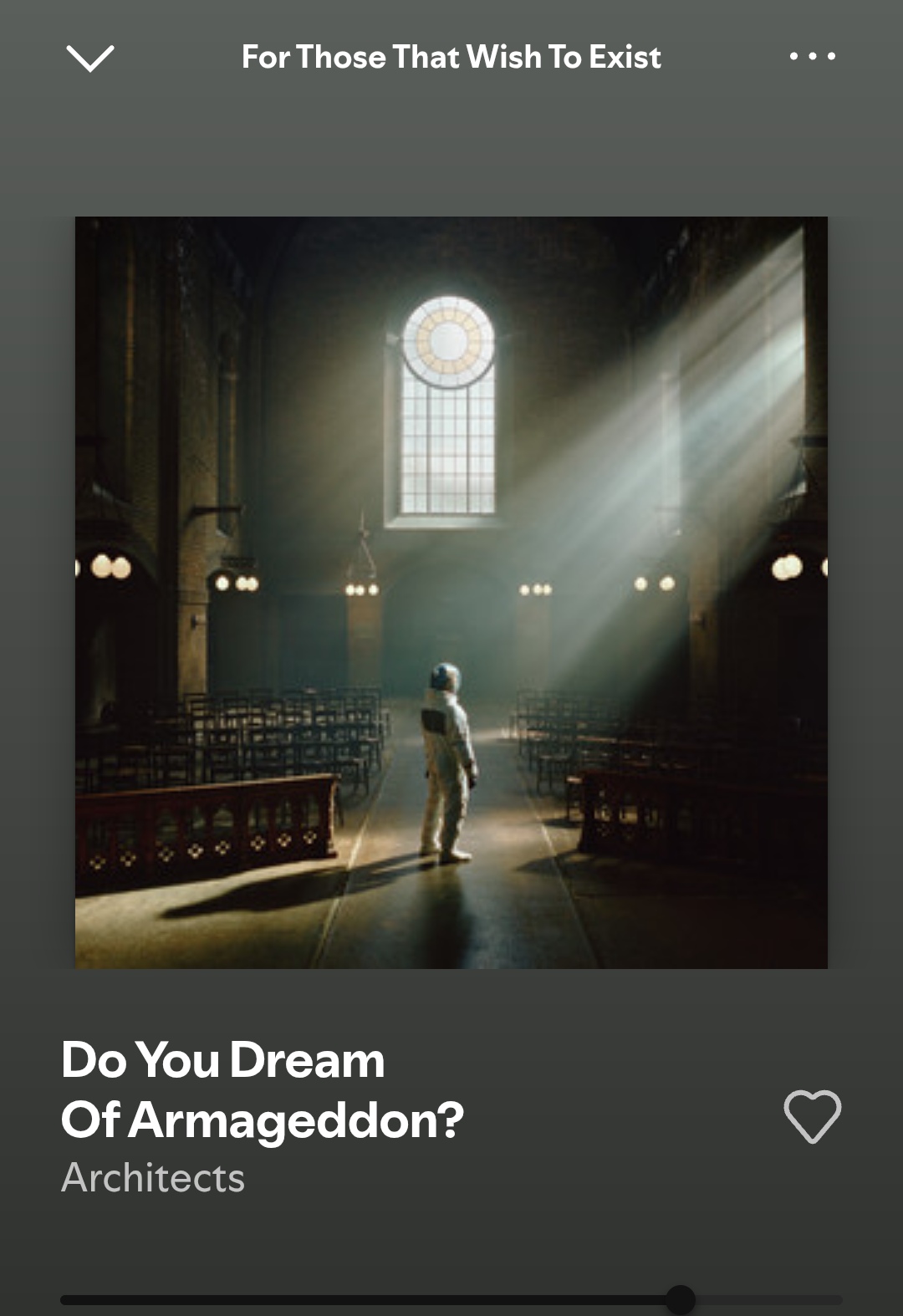
Task: Open the Architects artist page
Action: (x=153, y=1178)
